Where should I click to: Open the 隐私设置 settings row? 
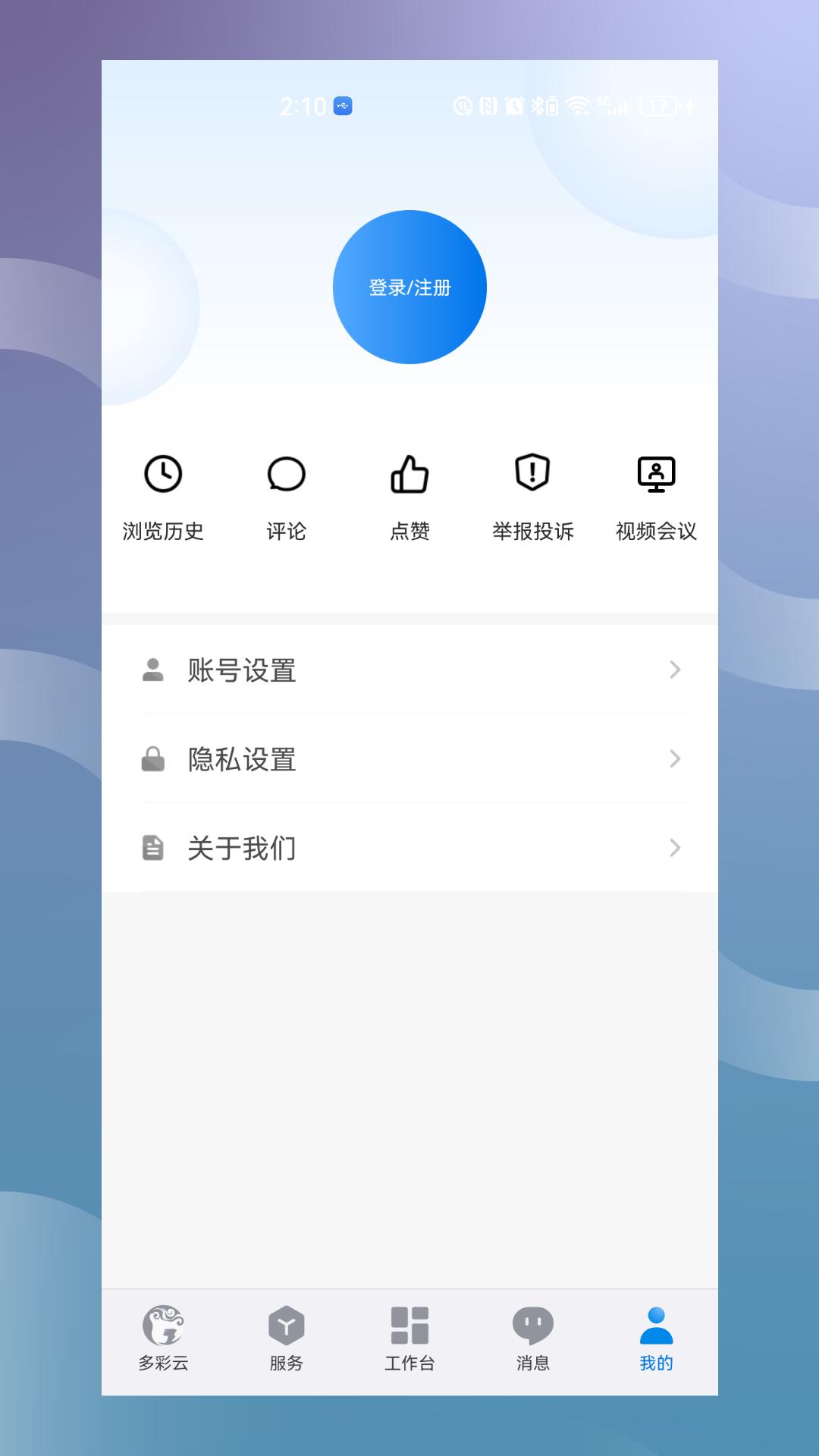(409, 759)
